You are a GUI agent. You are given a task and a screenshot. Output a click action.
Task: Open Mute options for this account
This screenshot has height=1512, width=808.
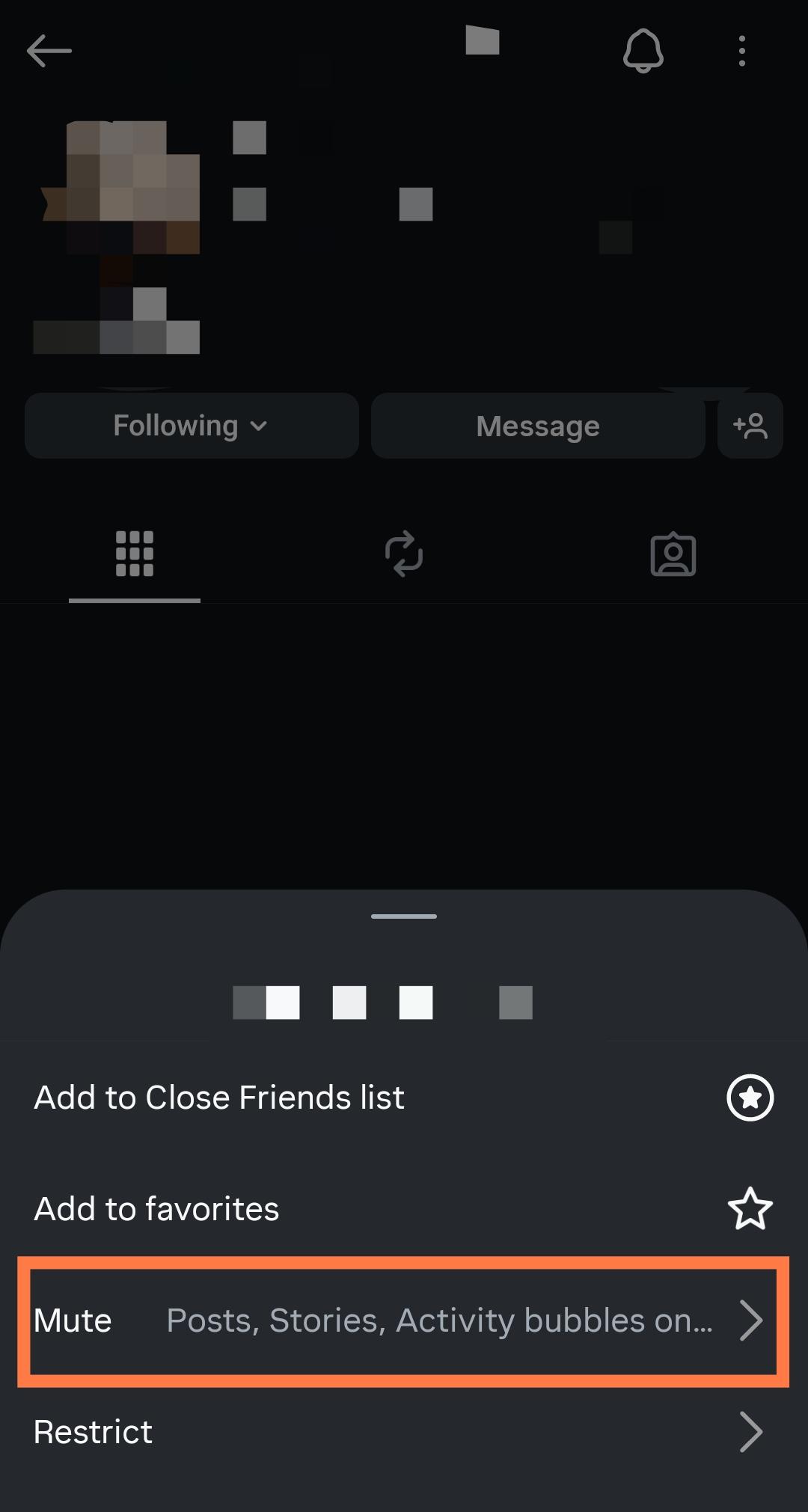coord(404,1320)
